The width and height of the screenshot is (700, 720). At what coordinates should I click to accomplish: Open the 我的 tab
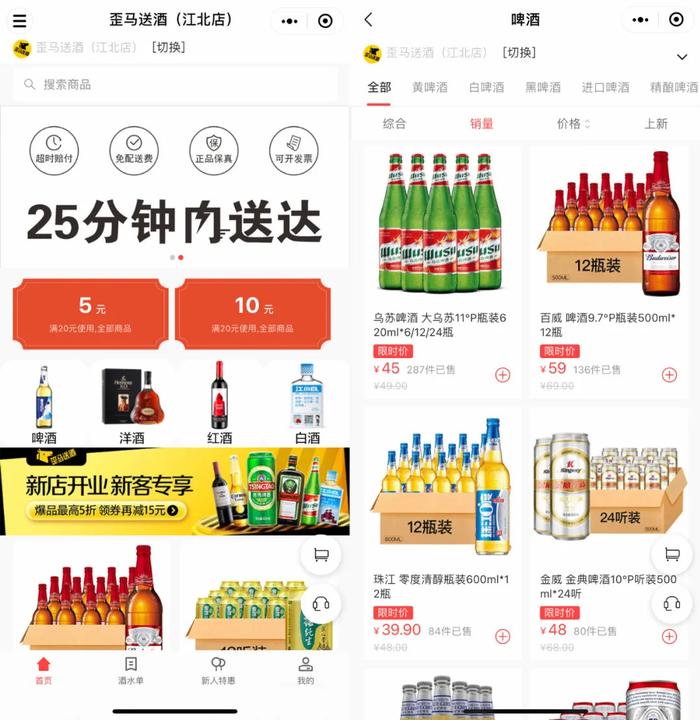[x=305, y=670]
